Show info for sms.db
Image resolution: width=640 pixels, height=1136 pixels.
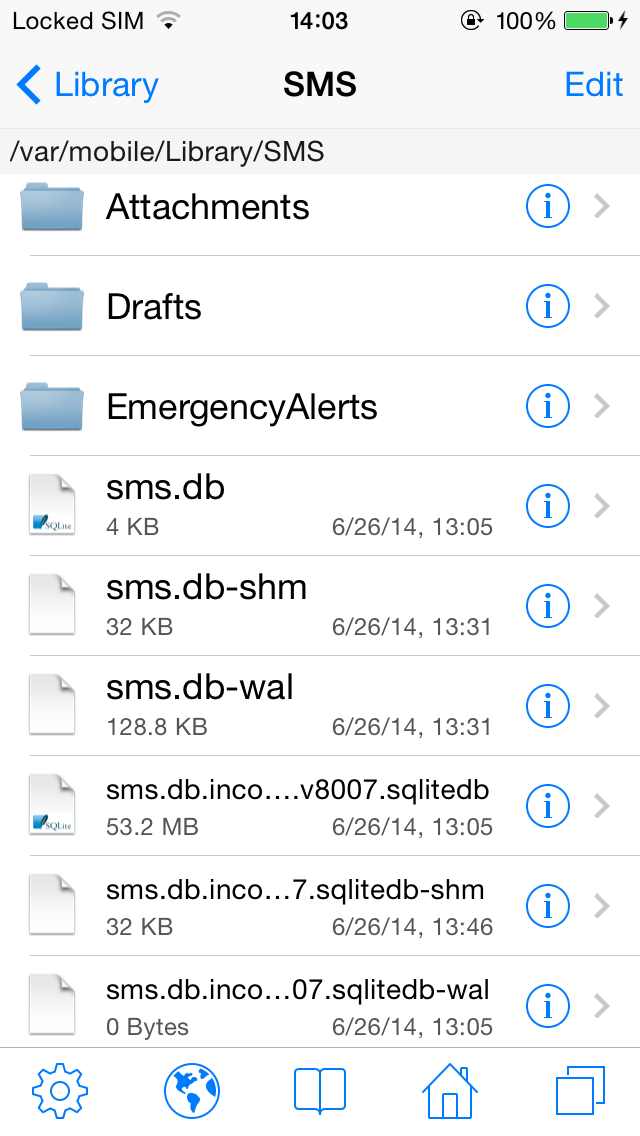tap(547, 506)
